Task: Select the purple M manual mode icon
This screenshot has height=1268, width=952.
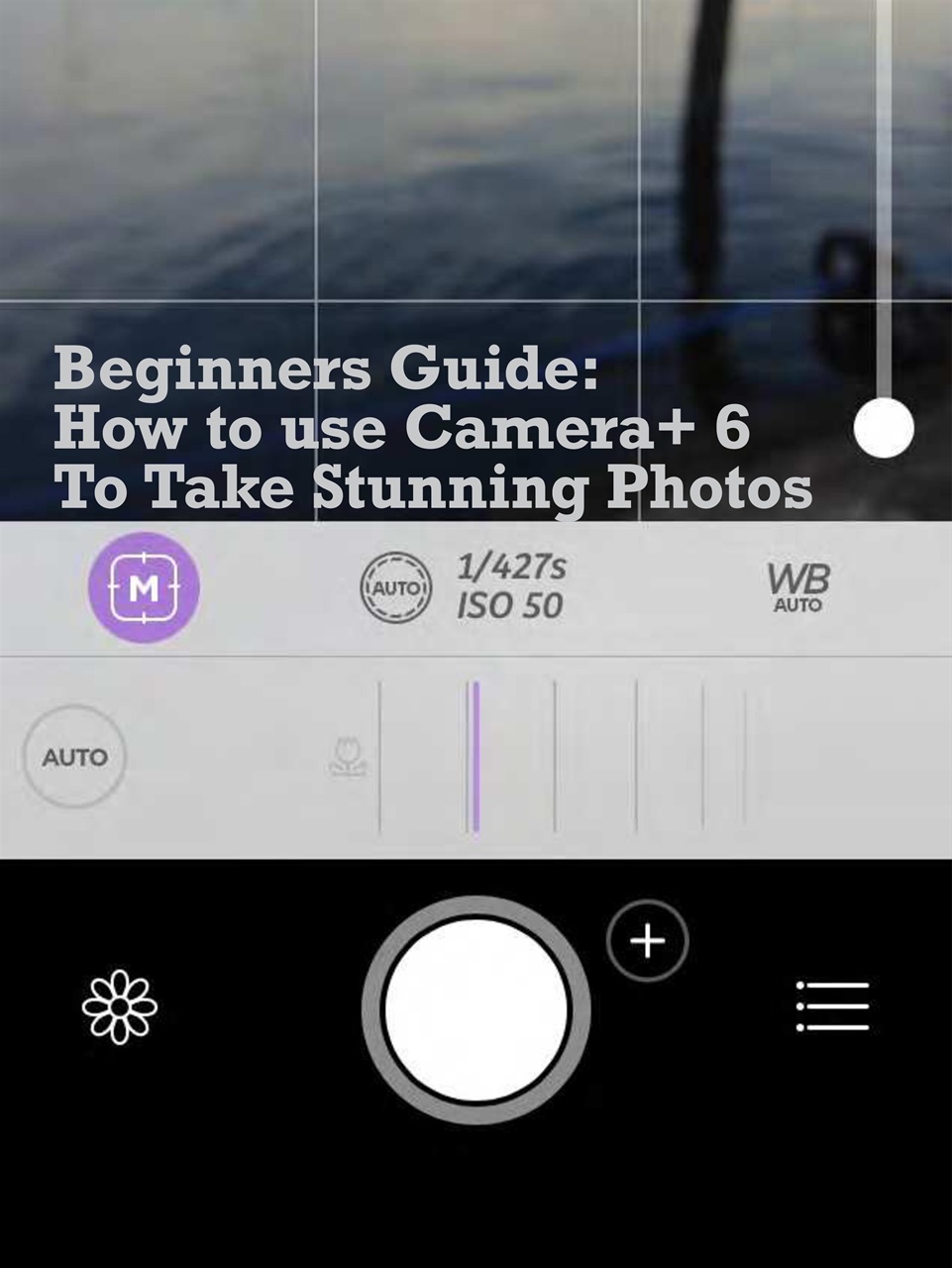Action: click(145, 586)
